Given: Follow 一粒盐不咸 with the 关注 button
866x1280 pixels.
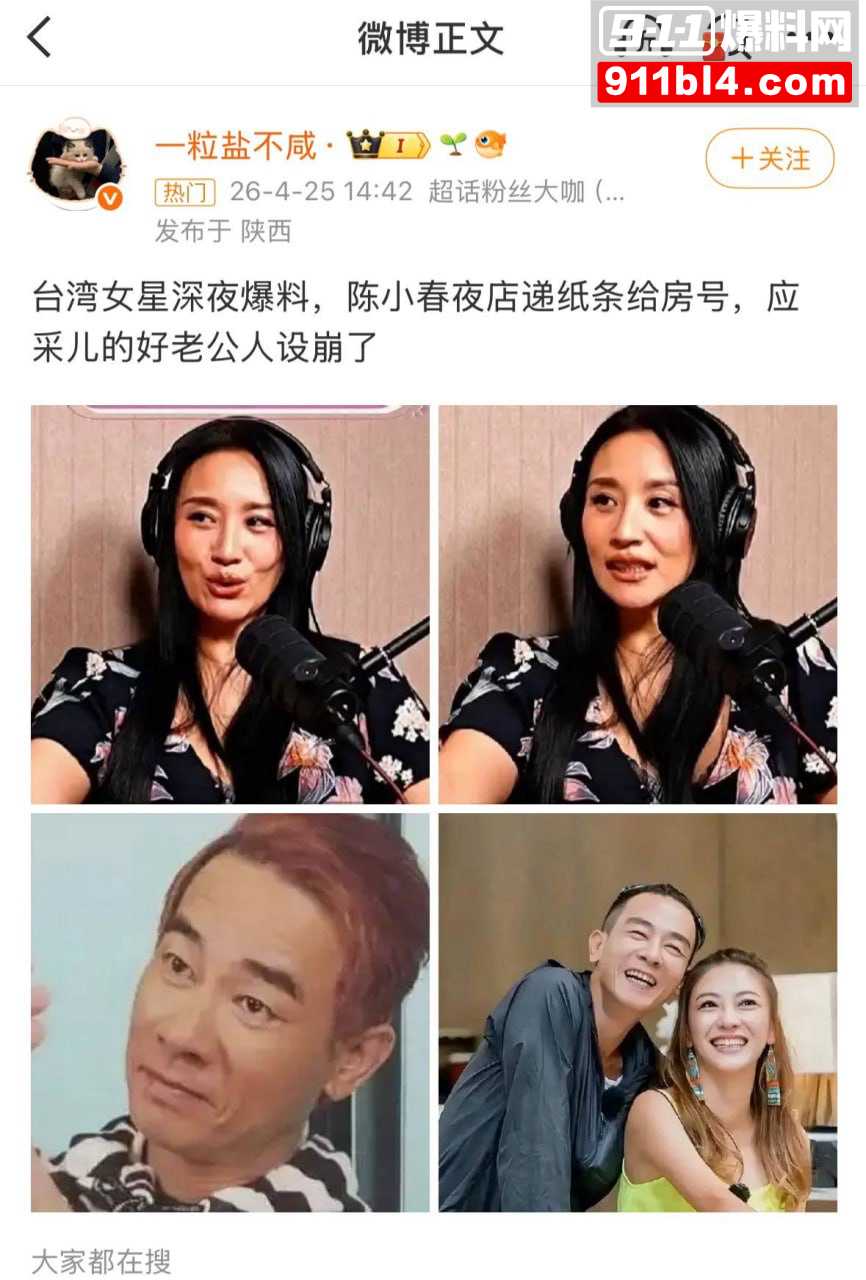Looking at the screenshot, I should pyautogui.click(x=769, y=159).
